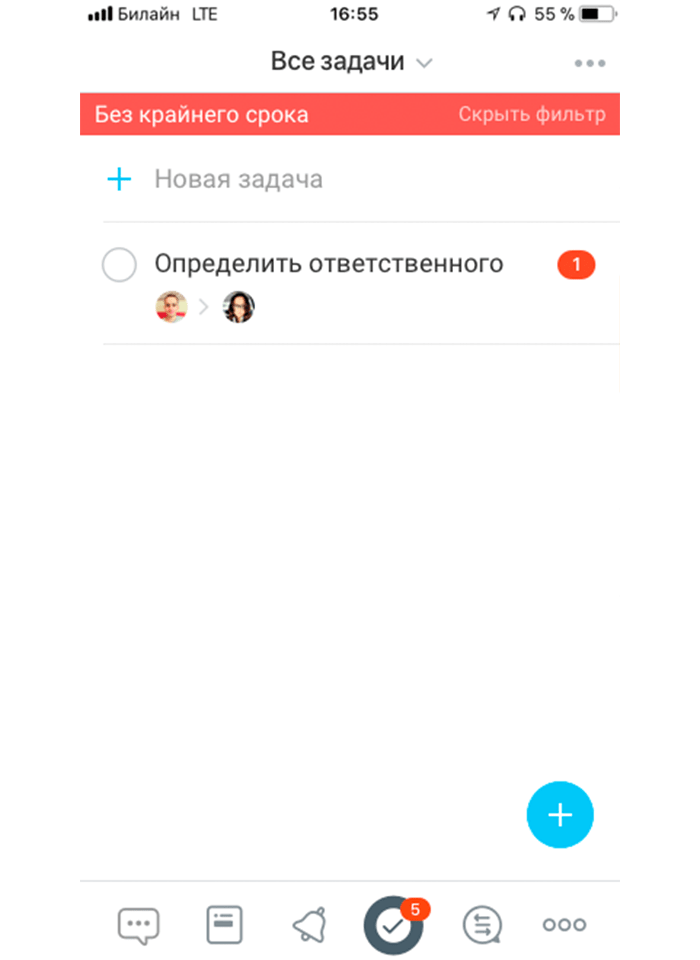Open the tab with the arrows icon
The width and height of the screenshot is (700, 960).
(x=481, y=925)
